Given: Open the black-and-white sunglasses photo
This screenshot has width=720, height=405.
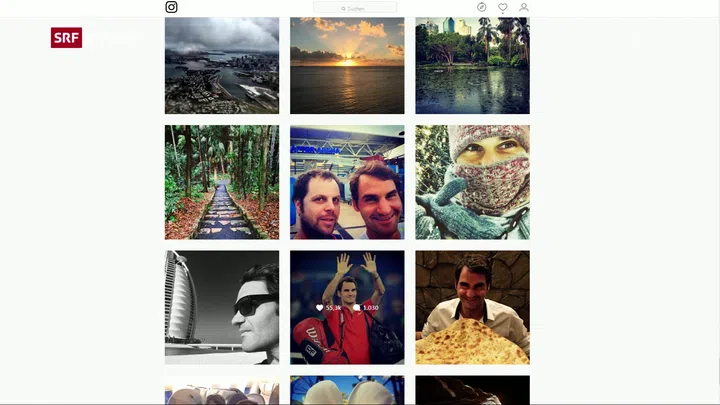Looking at the screenshot, I should tap(222, 307).
